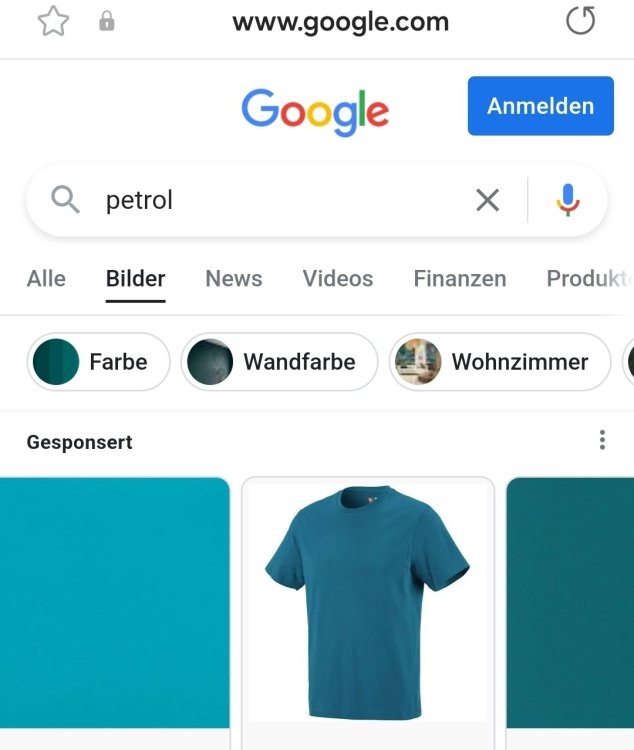Filter images by Wandfarbe

[x=279, y=362]
